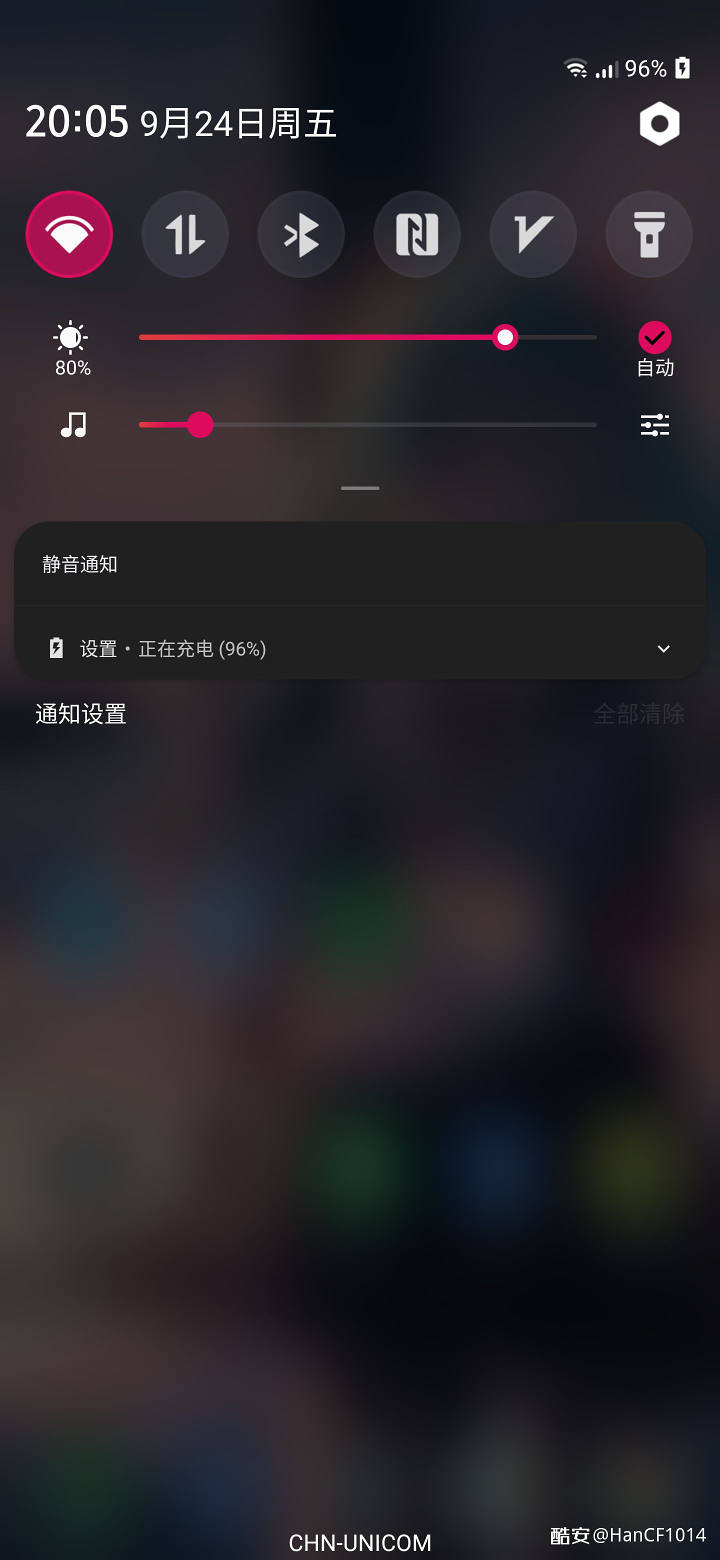
Task: Turn on the flashlight tile
Action: click(649, 234)
